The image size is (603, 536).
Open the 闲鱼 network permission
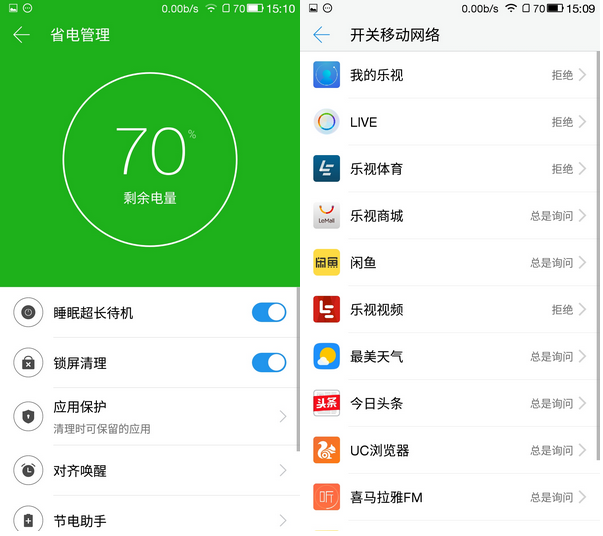tap(450, 263)
